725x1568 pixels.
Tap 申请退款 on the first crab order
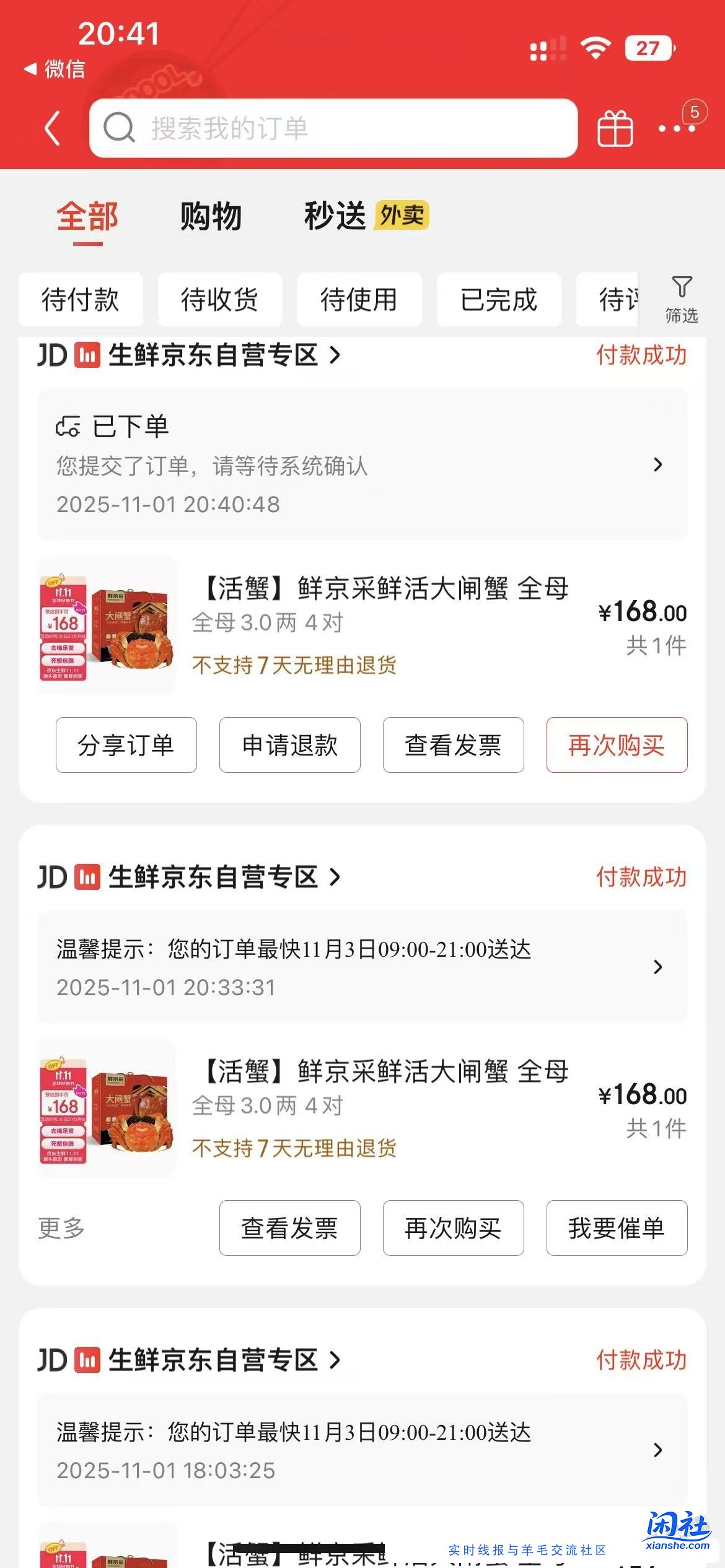(x=290, y=746)
